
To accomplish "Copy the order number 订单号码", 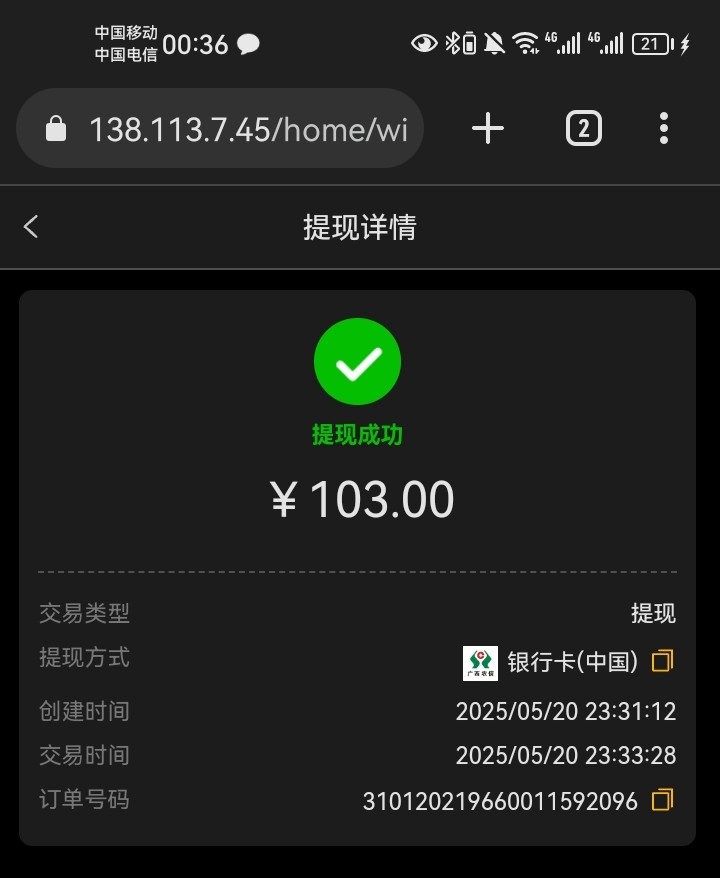I will [x=662, y=800].
